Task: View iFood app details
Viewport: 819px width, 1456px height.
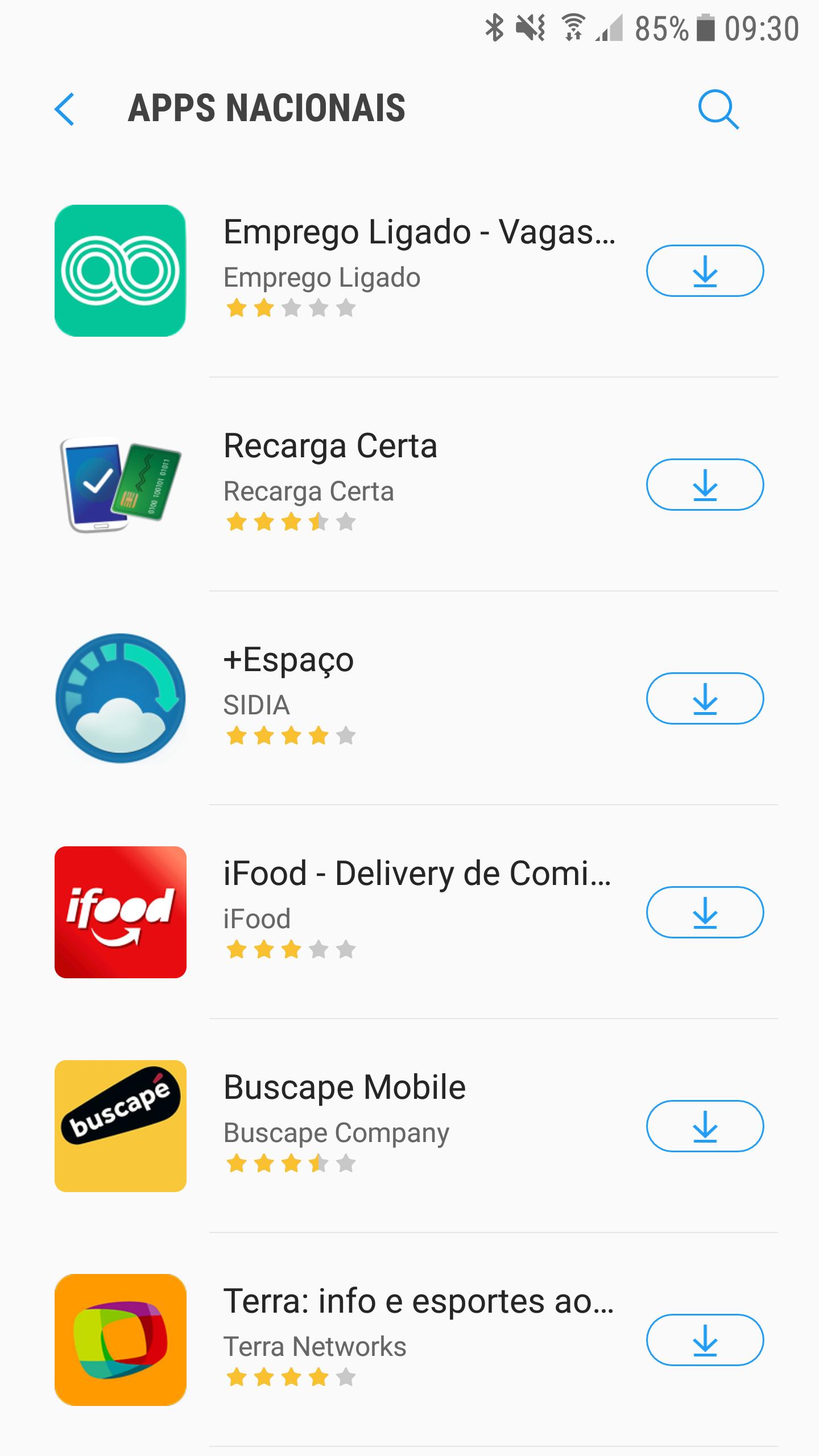Action: pos(417,875)
